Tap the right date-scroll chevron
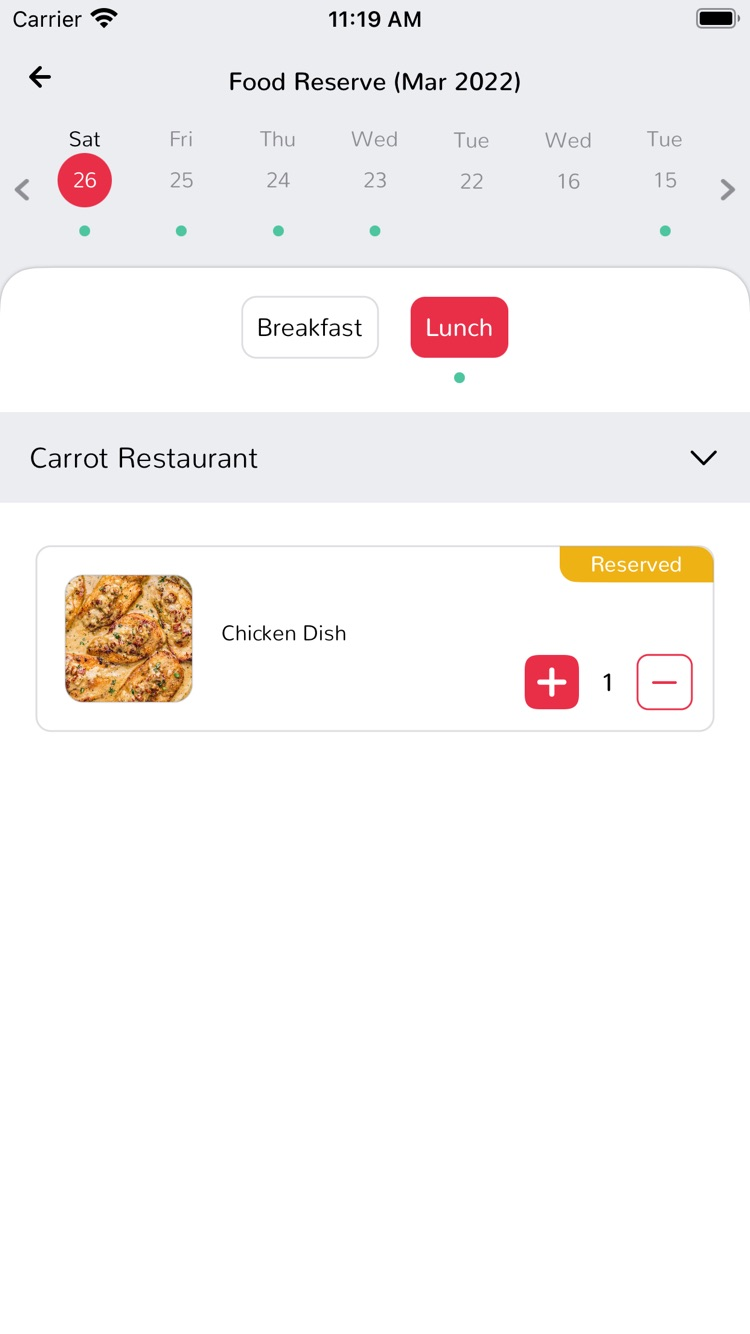Viewport: 750px width, 1334px height. pos(728,189)
